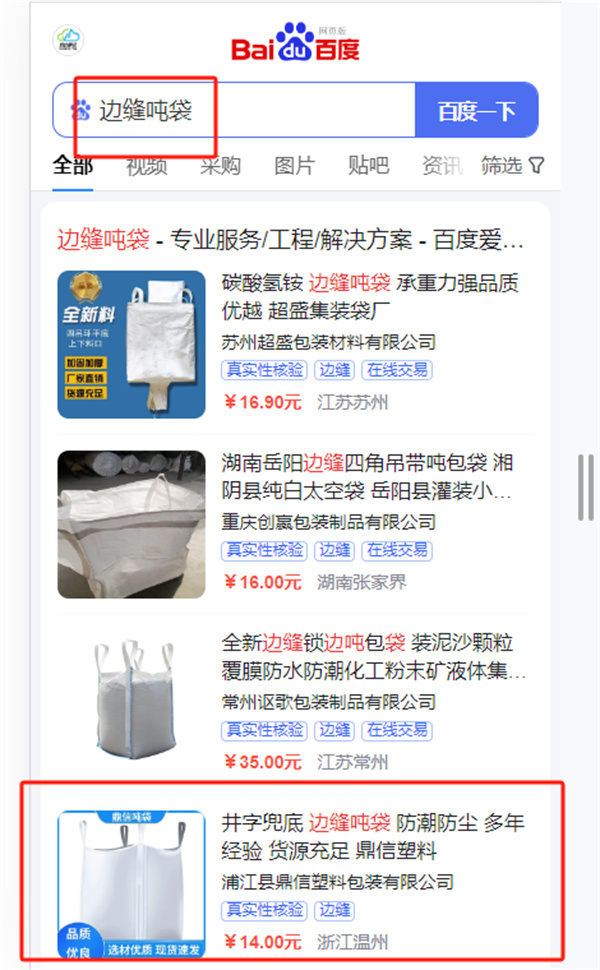This screenshot has width=600, height=970.
Task: Switch to the 资讯 tab
Action: [441, 166]
